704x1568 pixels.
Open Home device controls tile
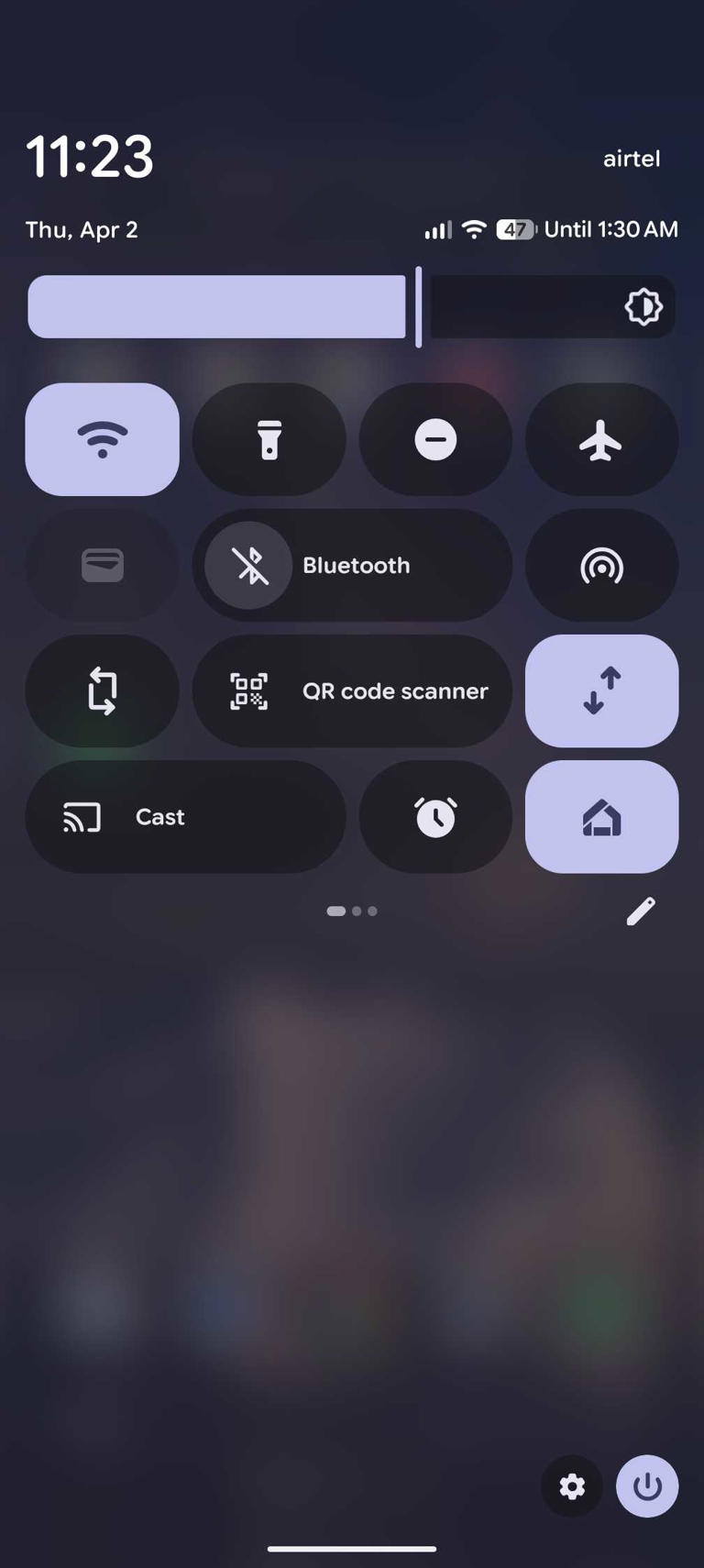601,816
